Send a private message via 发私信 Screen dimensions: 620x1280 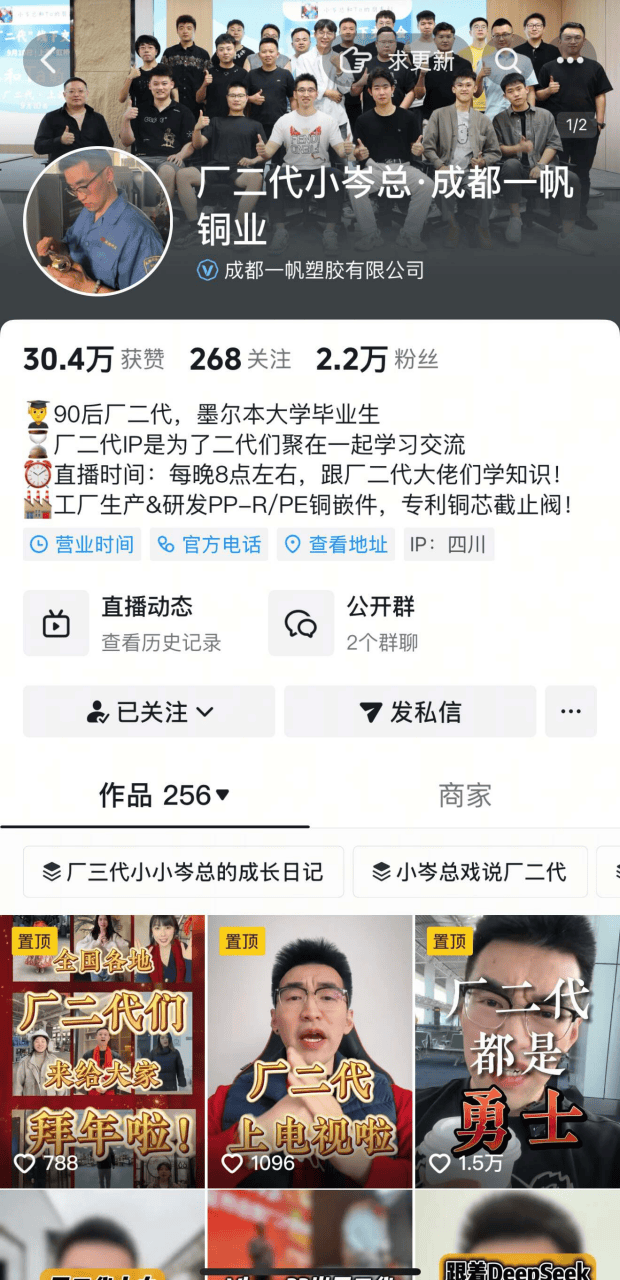point(410,712)
